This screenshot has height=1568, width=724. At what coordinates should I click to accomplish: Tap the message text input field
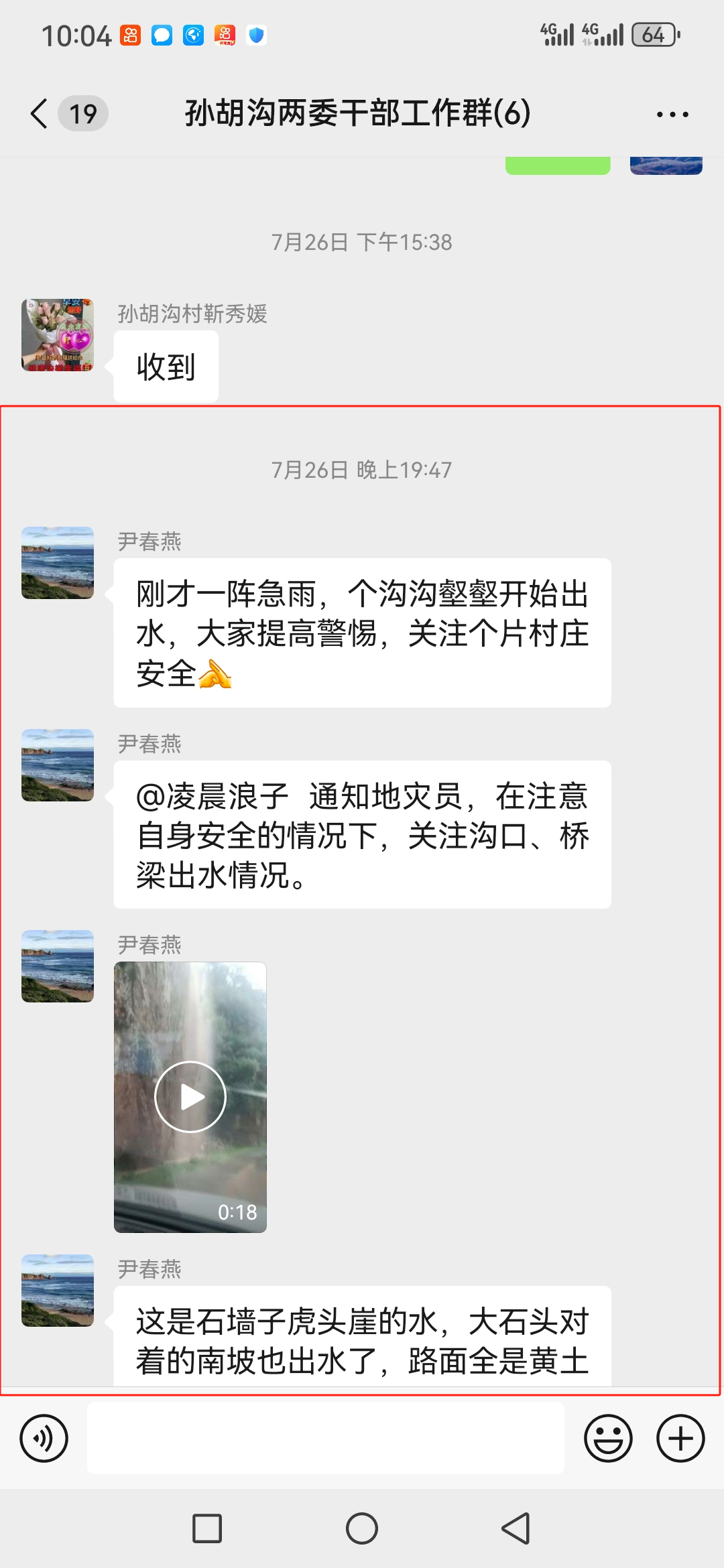point(326,1438)
